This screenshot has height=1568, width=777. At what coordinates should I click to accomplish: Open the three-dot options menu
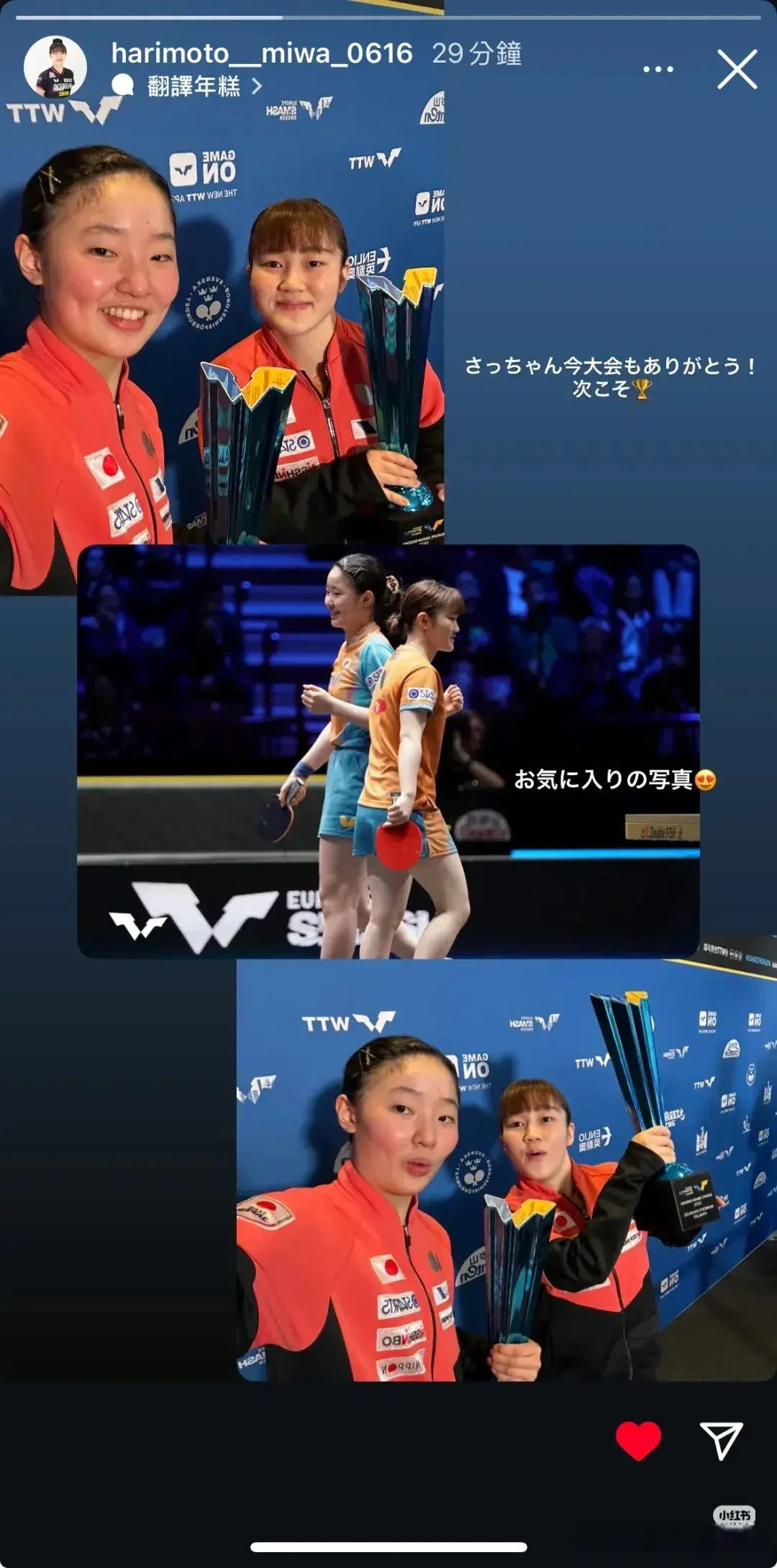(658, 70)
